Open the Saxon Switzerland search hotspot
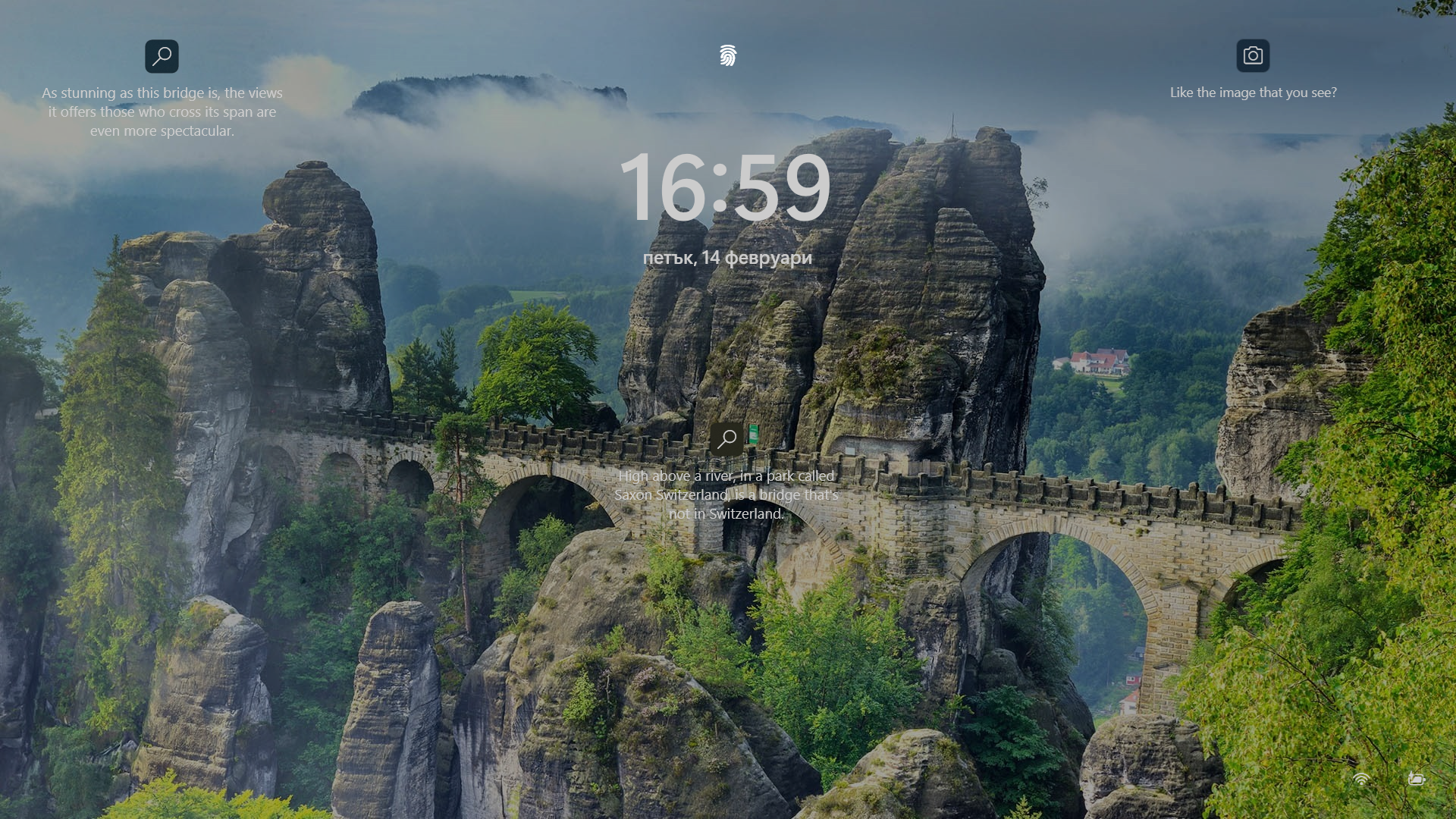 [726, 438]
